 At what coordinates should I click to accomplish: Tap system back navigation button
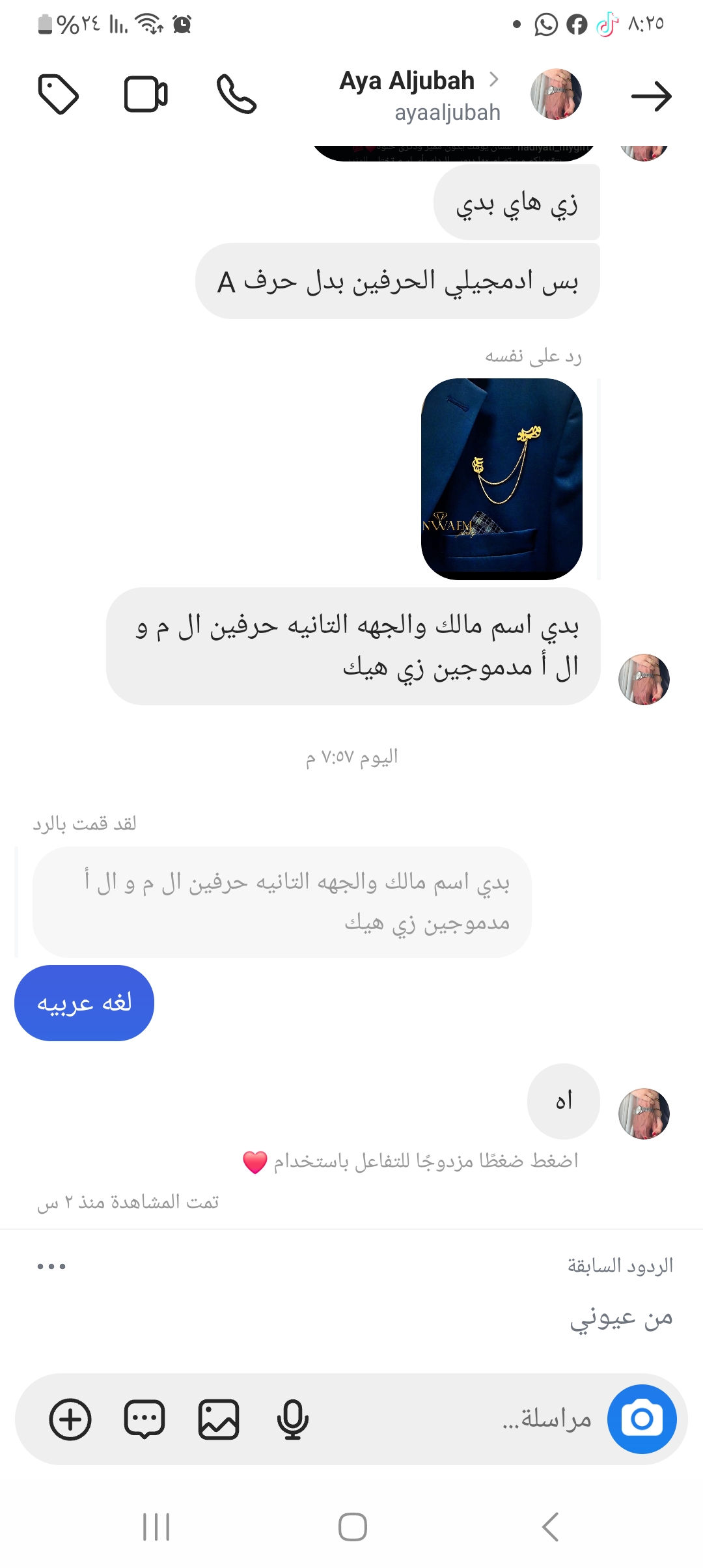point(550,1526)
